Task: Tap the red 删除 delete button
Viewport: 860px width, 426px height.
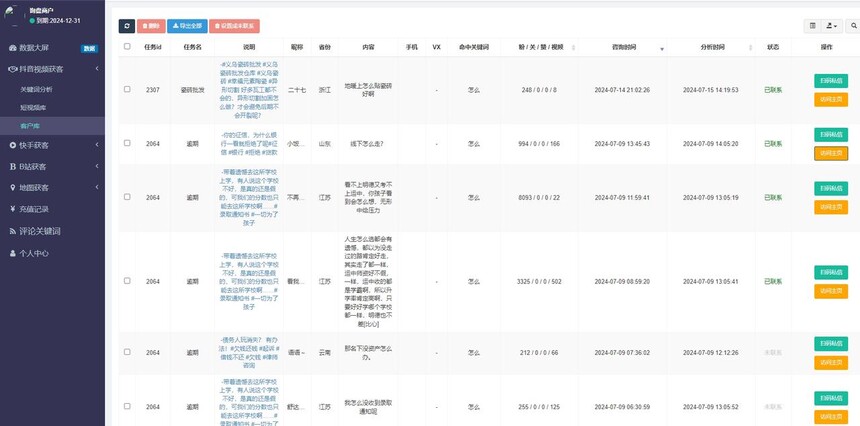Action: point(152,26)
